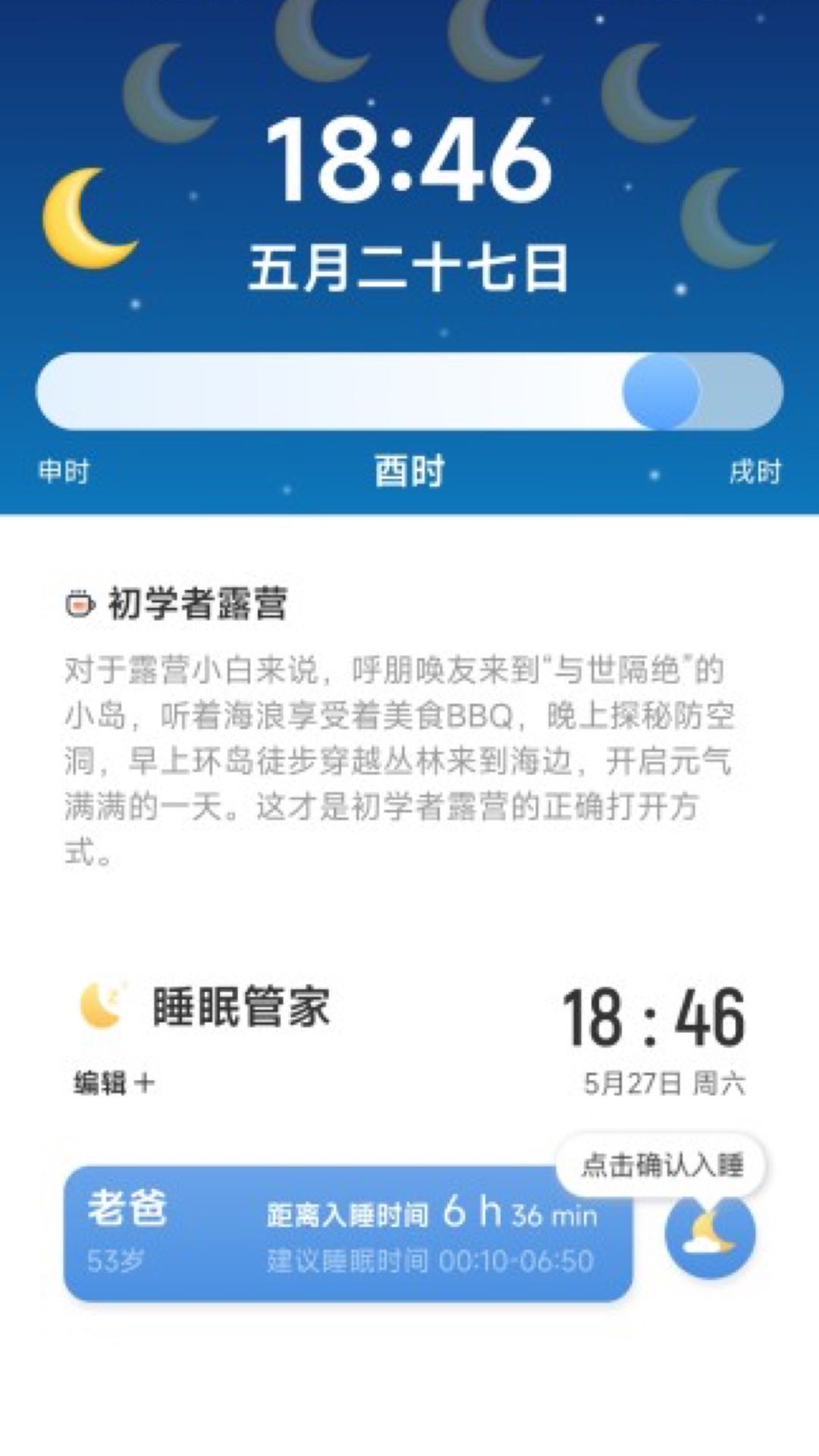The image size is (819, 1456).
Task: Tap the large 18:46 clock display
Action: coord(409,163)
